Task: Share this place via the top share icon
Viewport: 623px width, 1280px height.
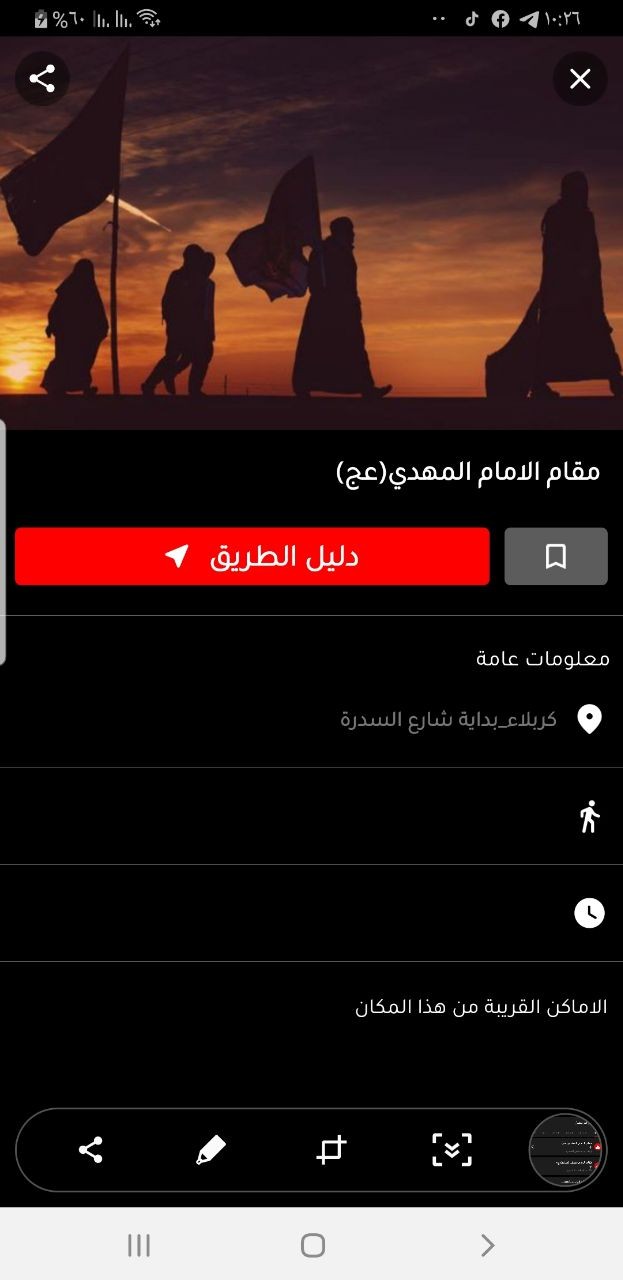Action: click(42, 79)
